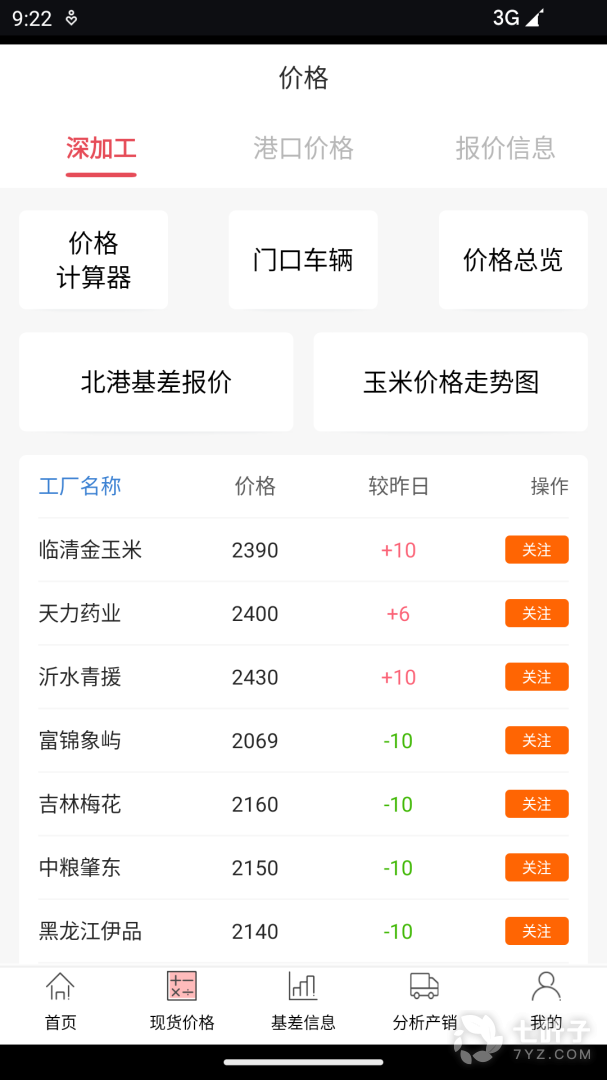Switch to the 港口价格 tab
The width and height of the screenshot is (607, 1080).
click(303, 149)
